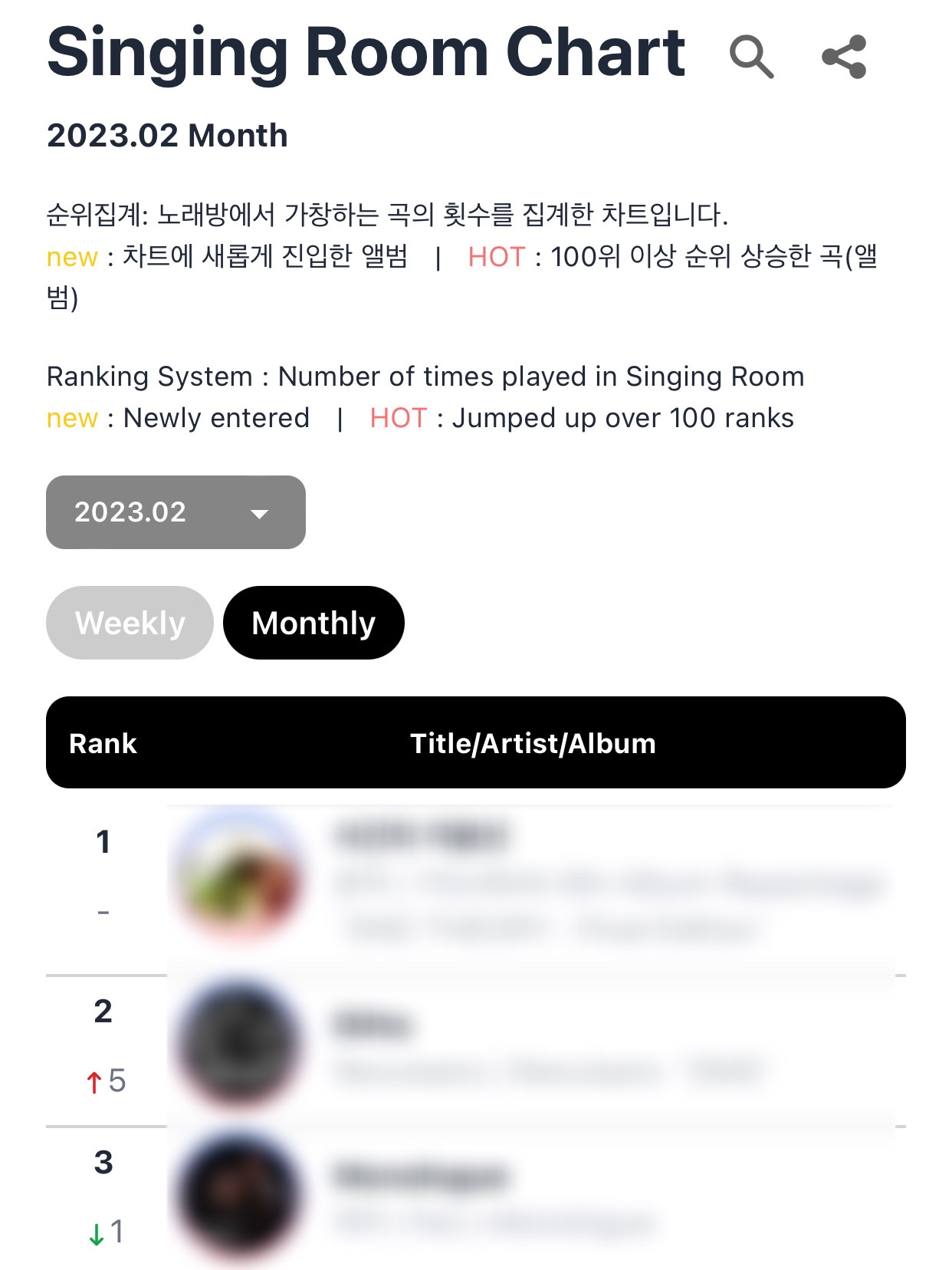Screen dimensions: 952x1270
Task: Open the rank 1 song entry
Action: pos(529,882)
